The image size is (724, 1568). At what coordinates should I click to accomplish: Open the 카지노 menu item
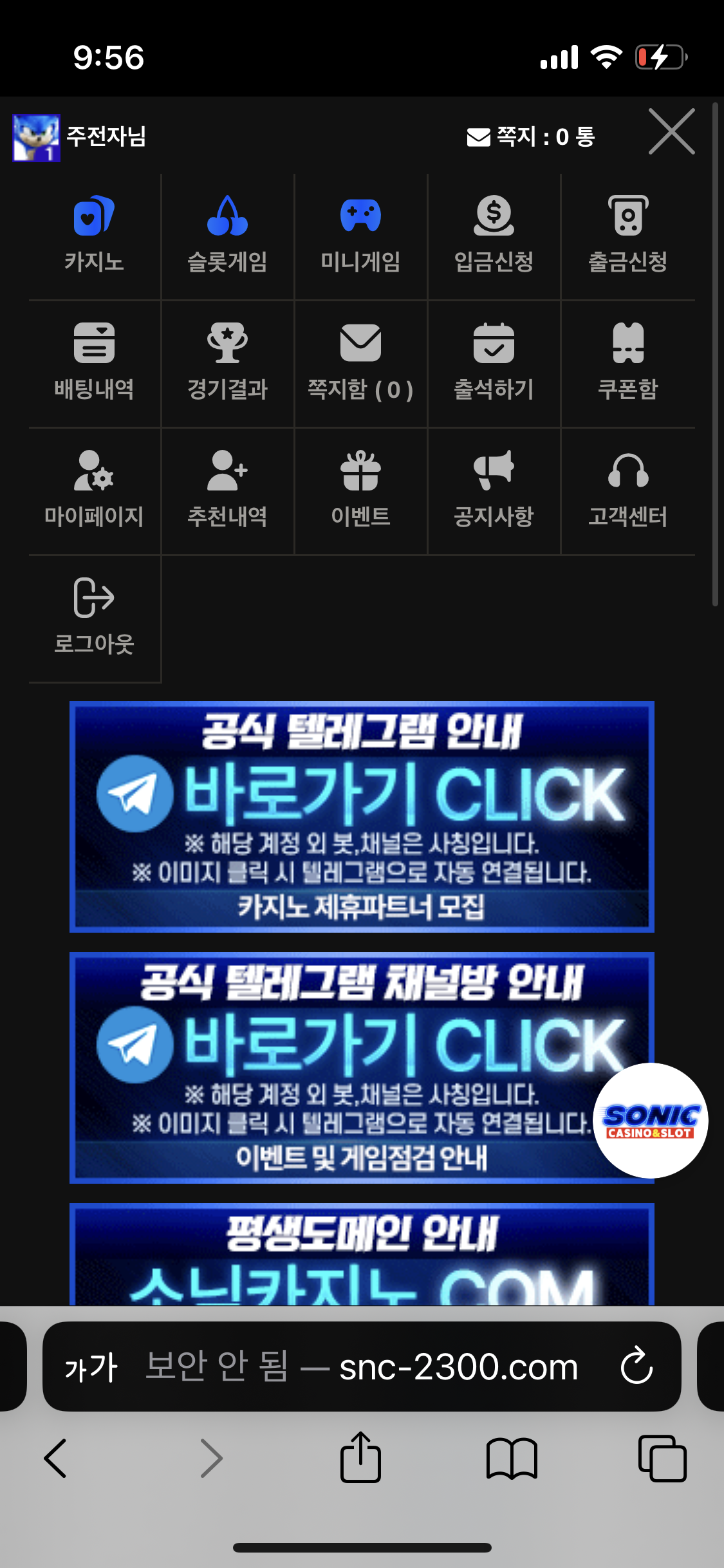(x=94, y=236)
